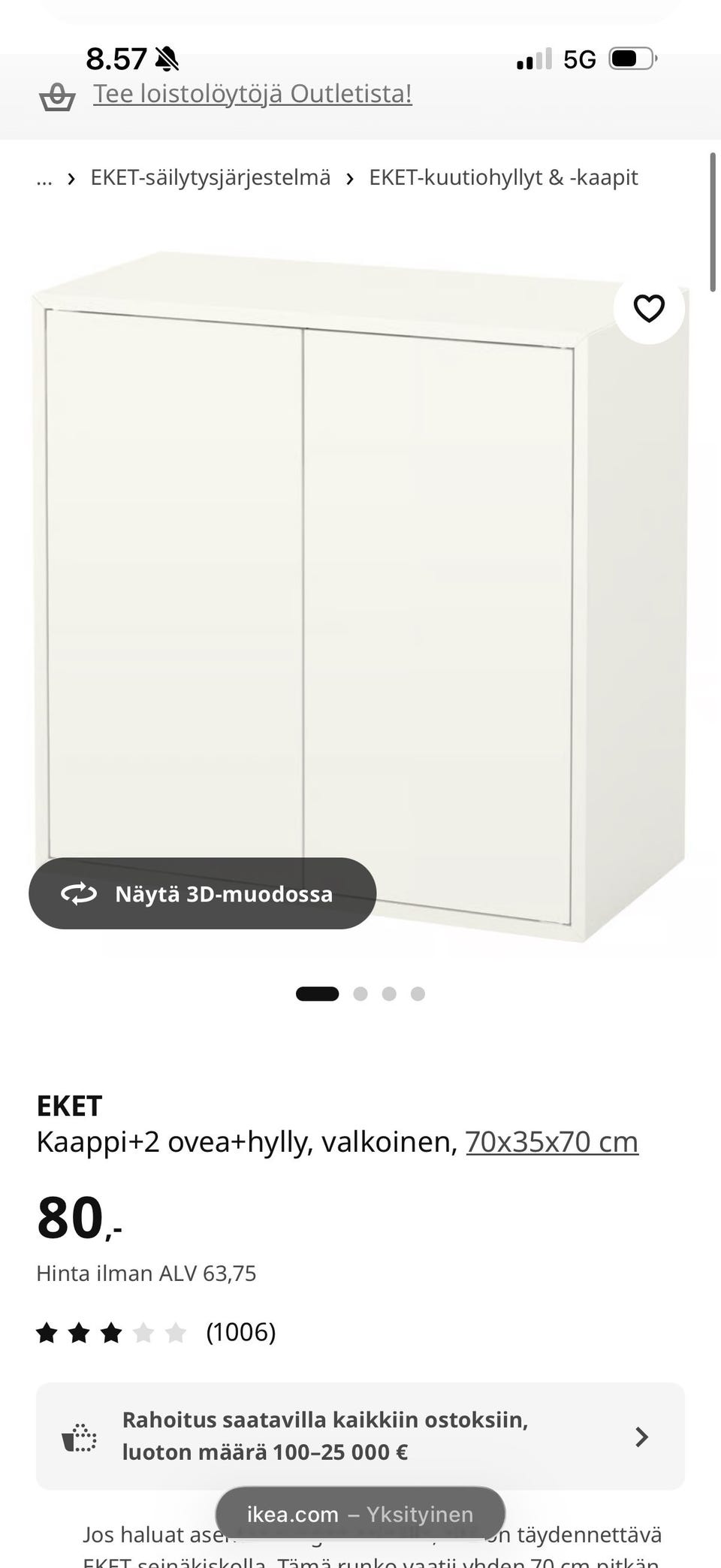Tap Näytä 3D-muodossa button
721x1568 pixels.
203,893
